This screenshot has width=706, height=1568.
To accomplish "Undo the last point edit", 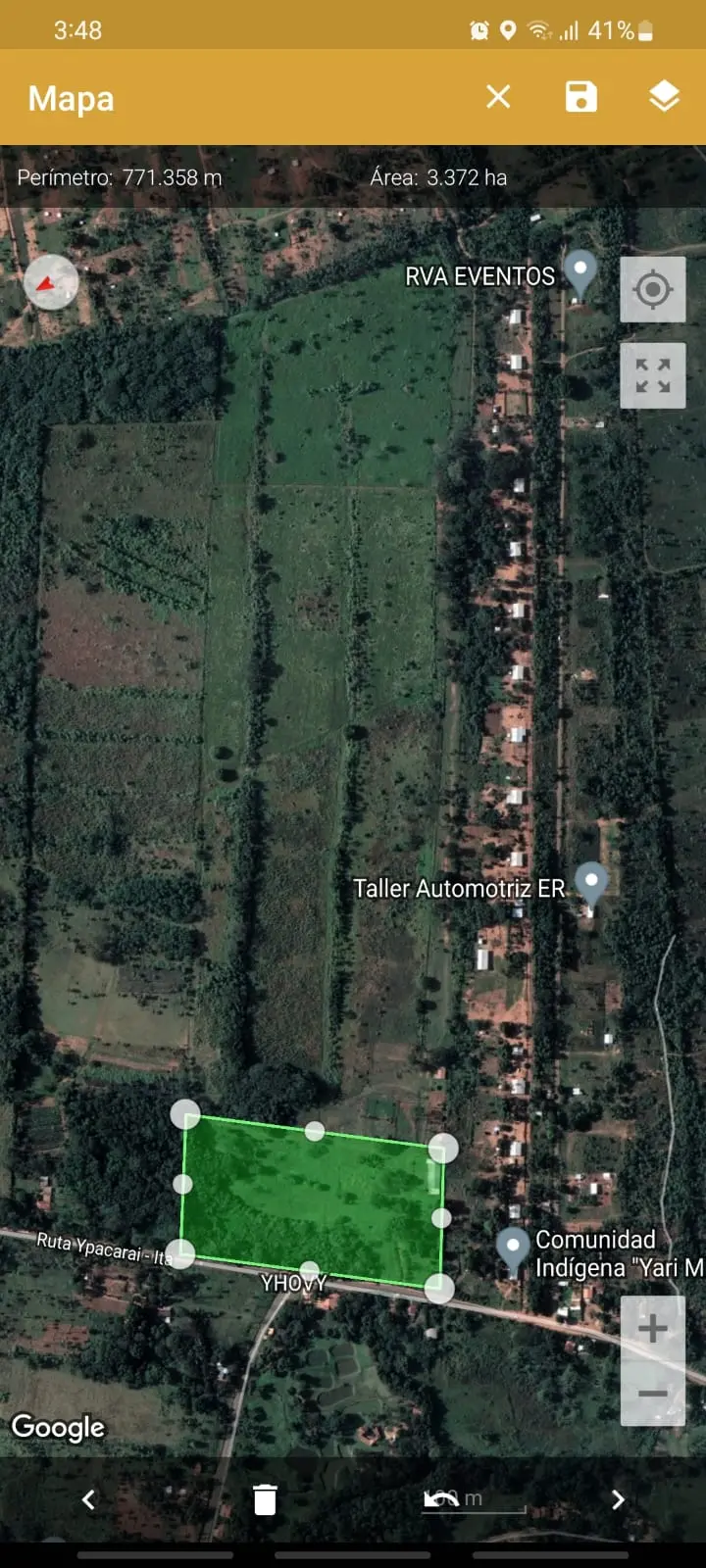I will 440,1499.
